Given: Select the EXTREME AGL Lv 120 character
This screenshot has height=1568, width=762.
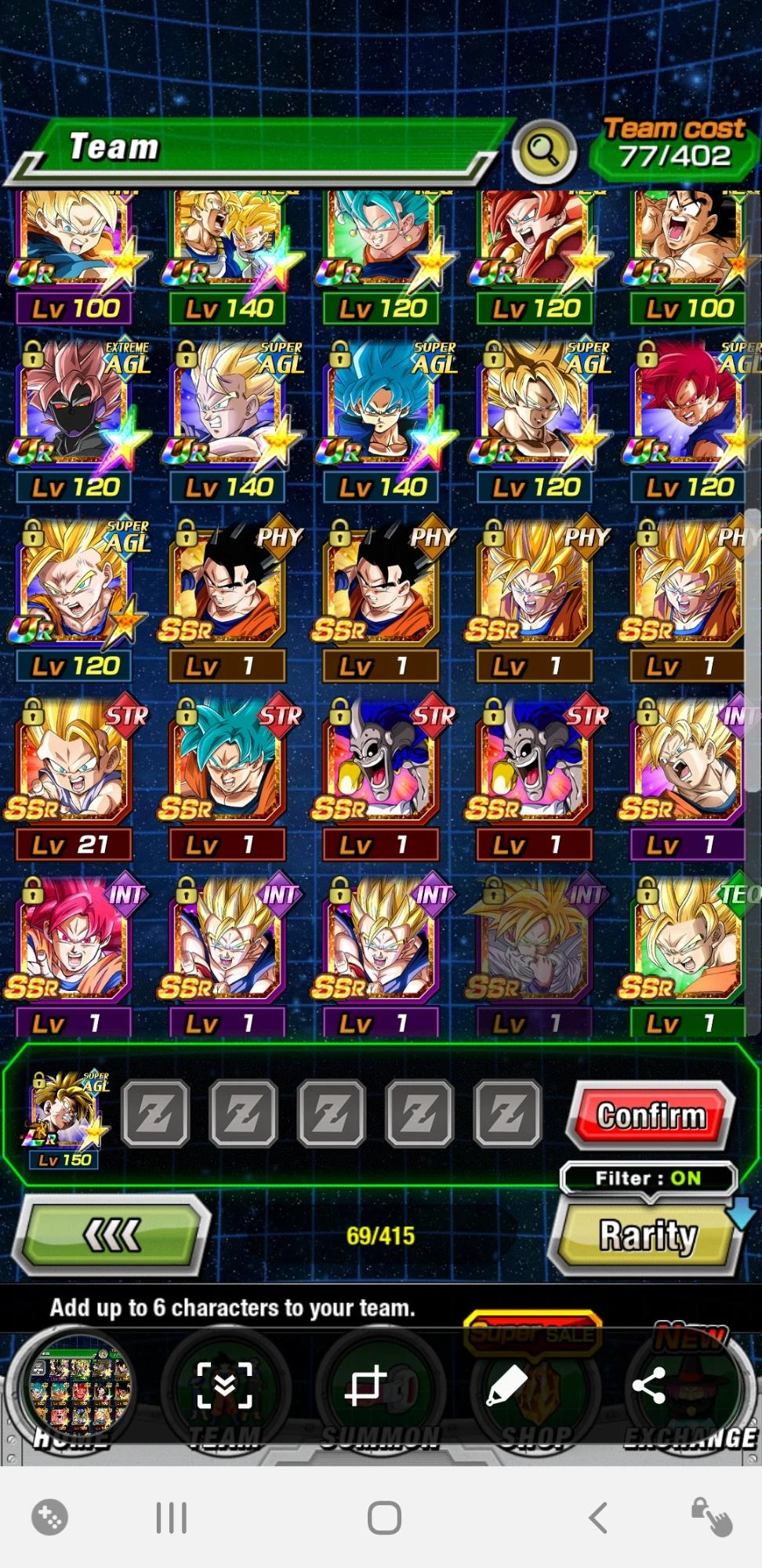Looking at the screenshot, I should 75,419.
